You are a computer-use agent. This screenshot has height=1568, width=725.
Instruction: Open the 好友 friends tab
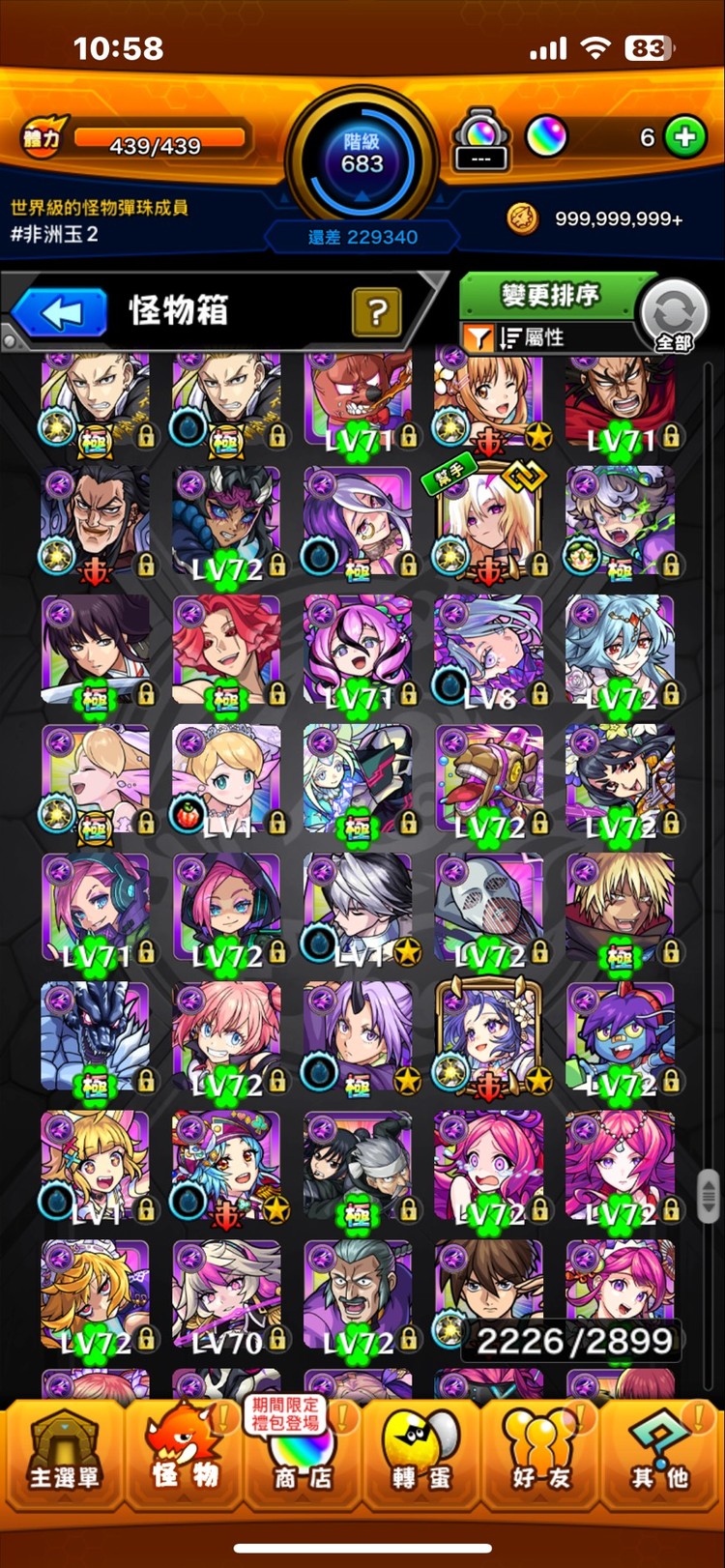click(x=540, y=1452)
